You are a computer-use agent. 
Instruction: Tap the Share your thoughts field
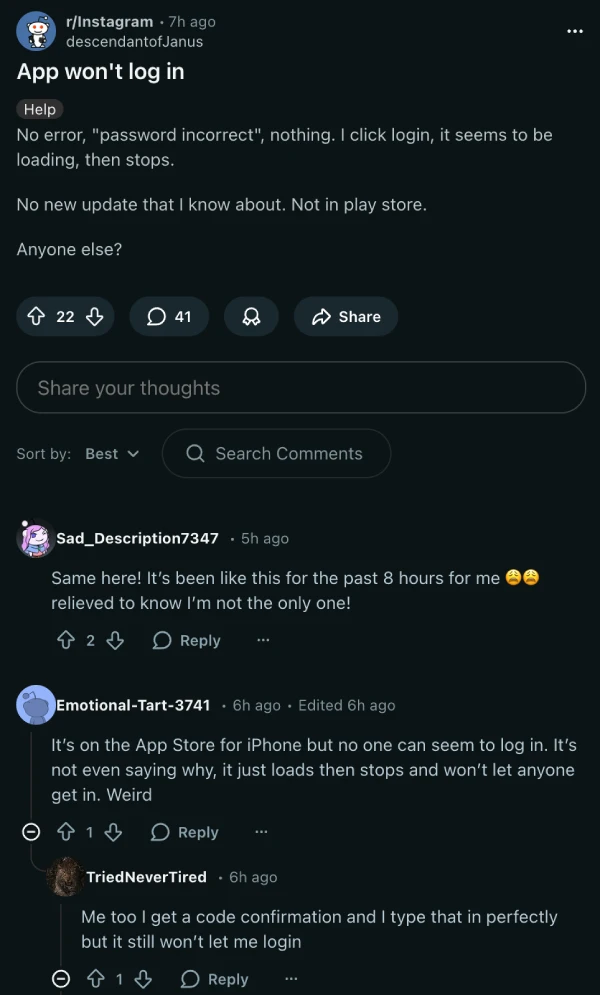tap(300, 388)
